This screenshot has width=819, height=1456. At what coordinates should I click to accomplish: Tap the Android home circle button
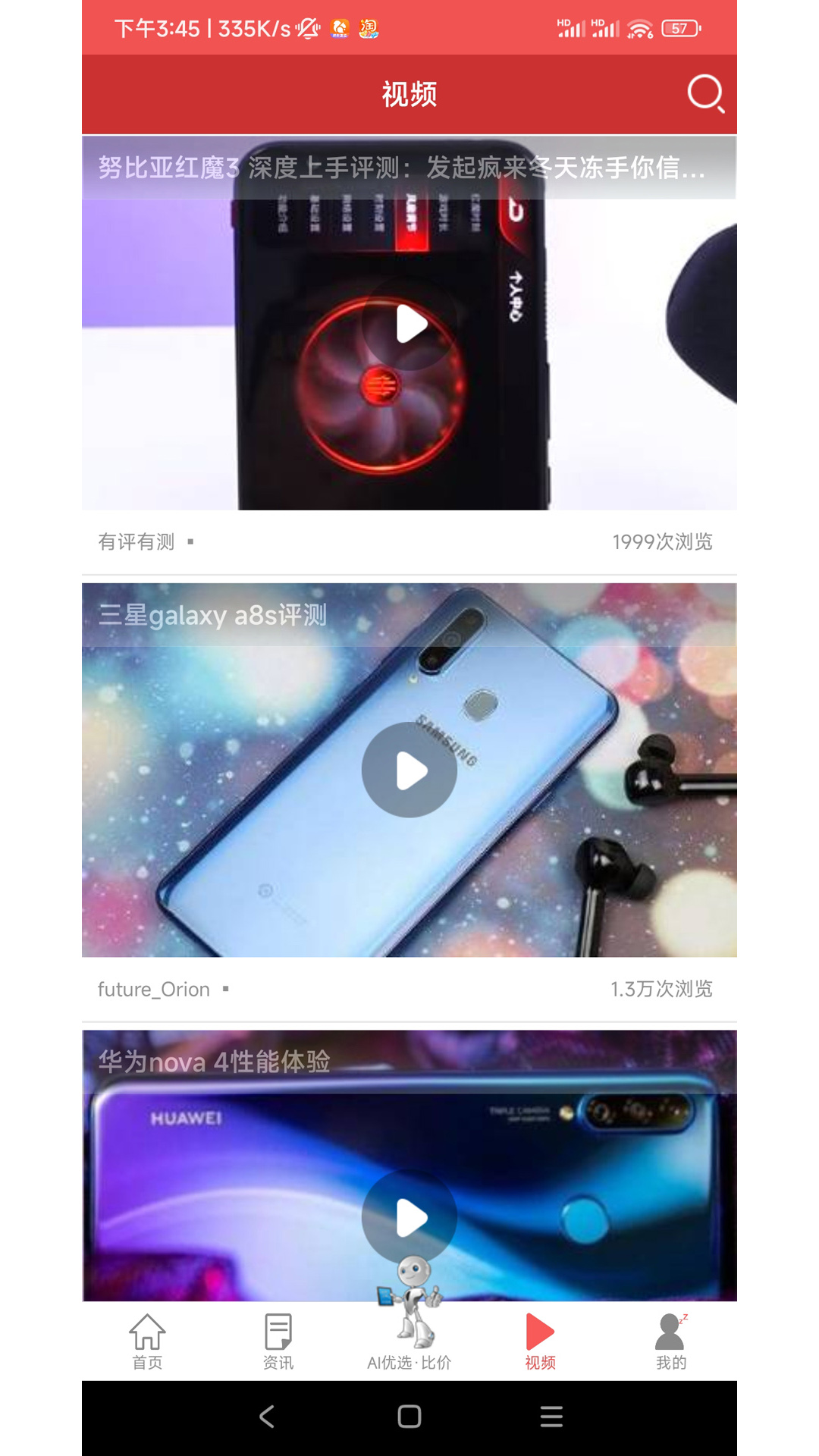tap(409, 1417)
